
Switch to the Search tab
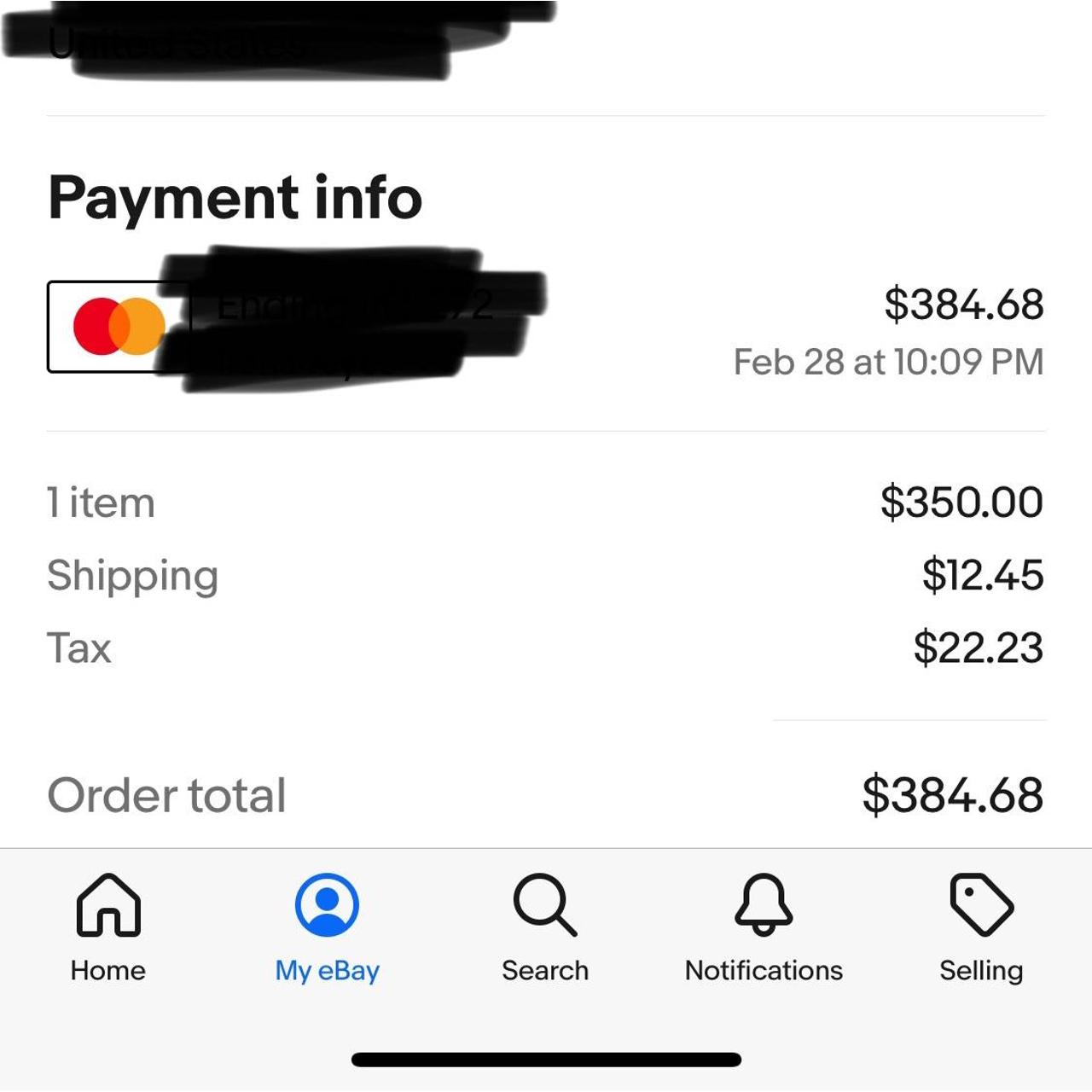[x=545, y=927]
